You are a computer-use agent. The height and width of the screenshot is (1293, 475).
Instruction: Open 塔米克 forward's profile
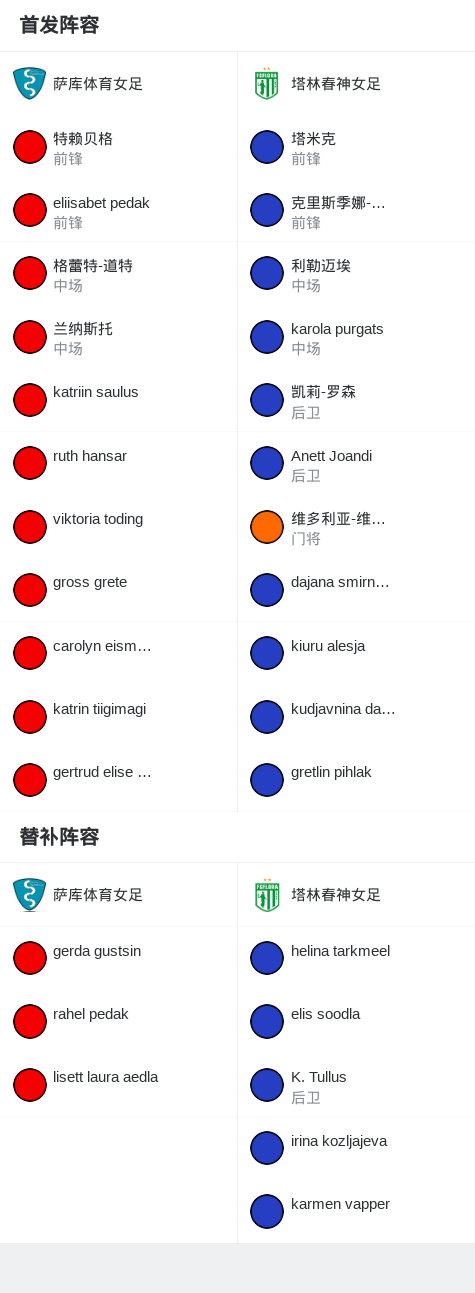point(356,147)
